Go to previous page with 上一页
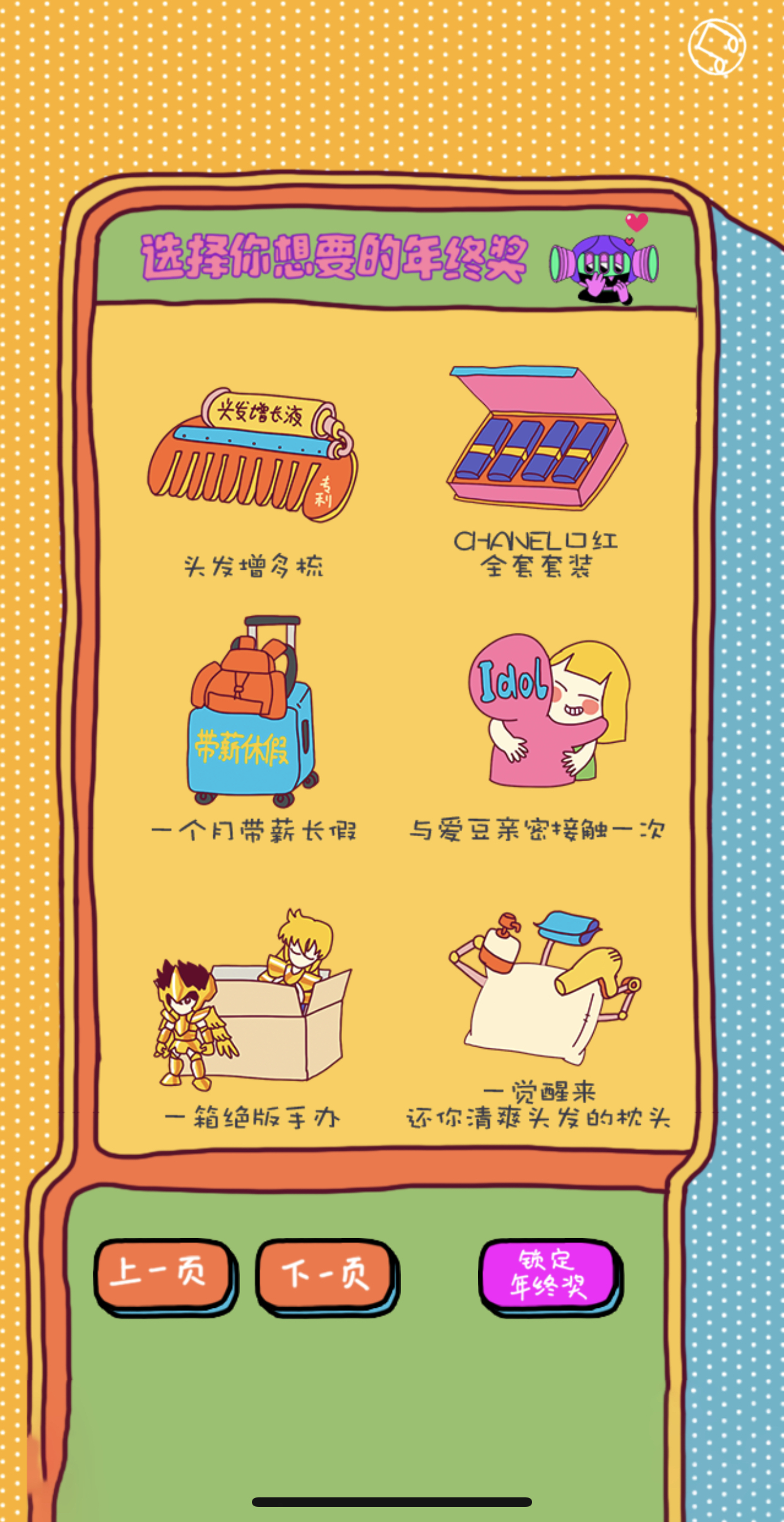The image size is (784, 1522). pyautogui.click(x=162, y=1273)
